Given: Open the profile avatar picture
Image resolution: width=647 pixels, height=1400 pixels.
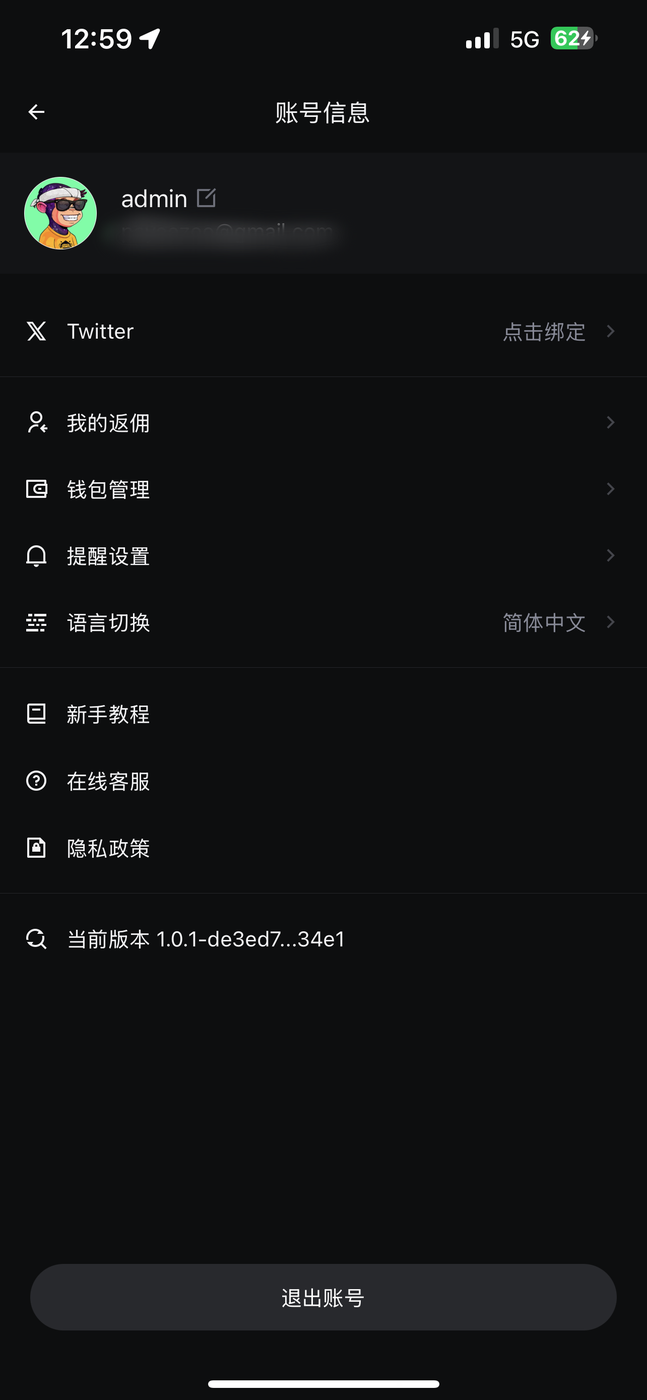Looking at the screenshot, I should coord(60,213).
